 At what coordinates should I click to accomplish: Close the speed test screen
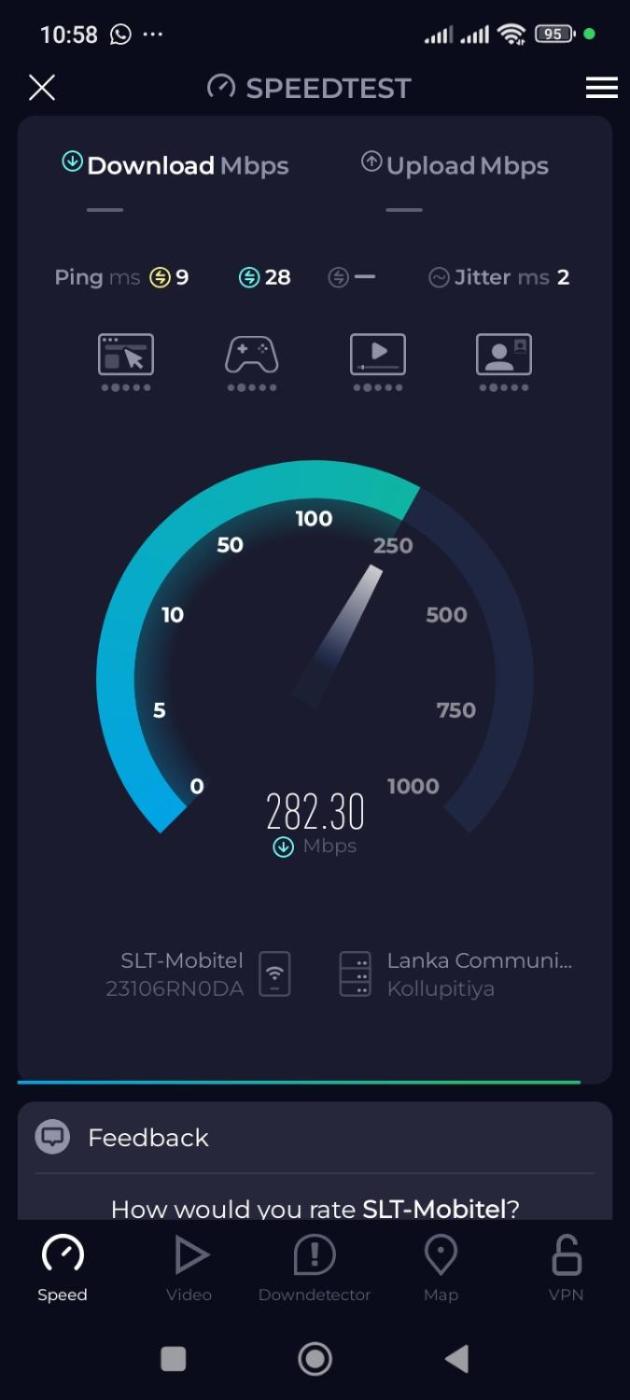(x=42, y=88)
